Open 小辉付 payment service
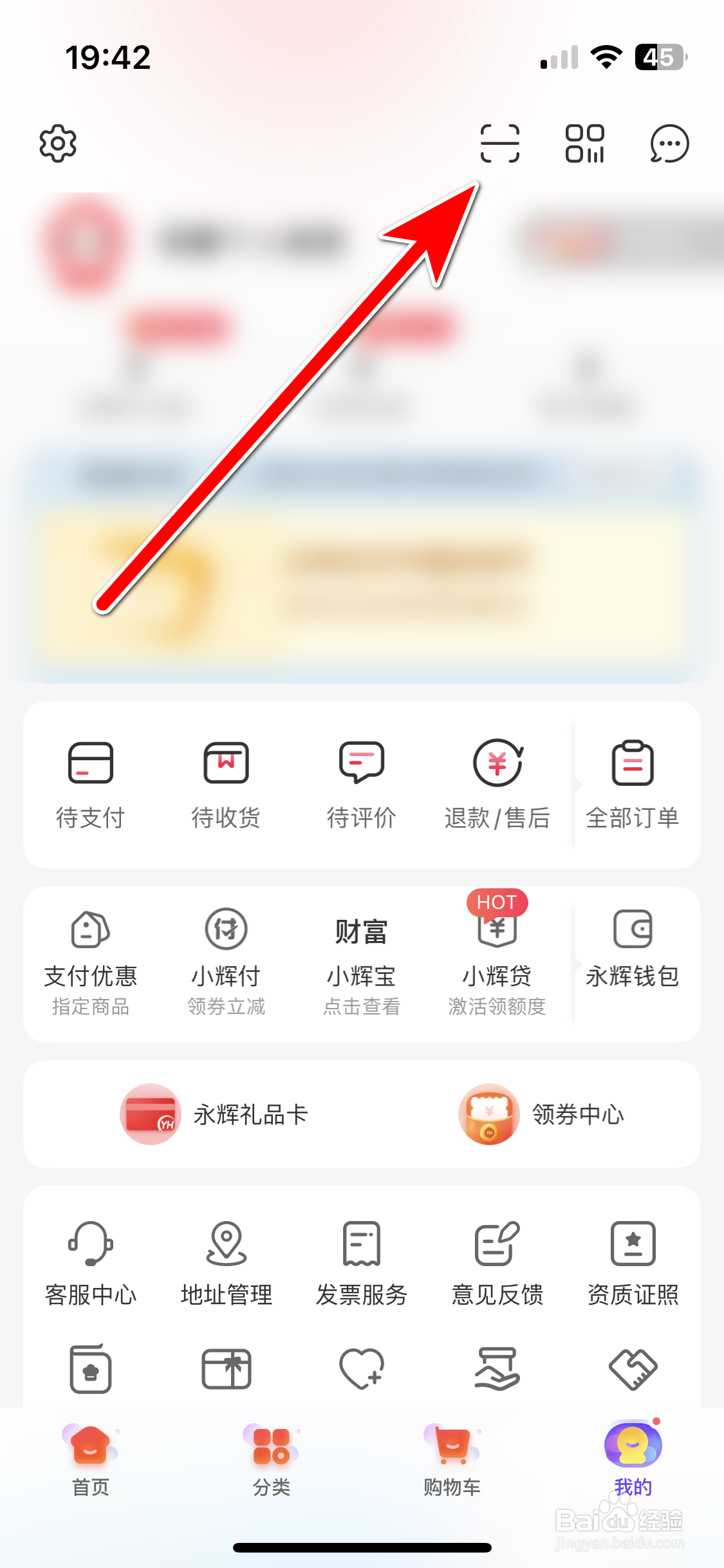This screenshot has height=1568, width=724. point(226,959)
